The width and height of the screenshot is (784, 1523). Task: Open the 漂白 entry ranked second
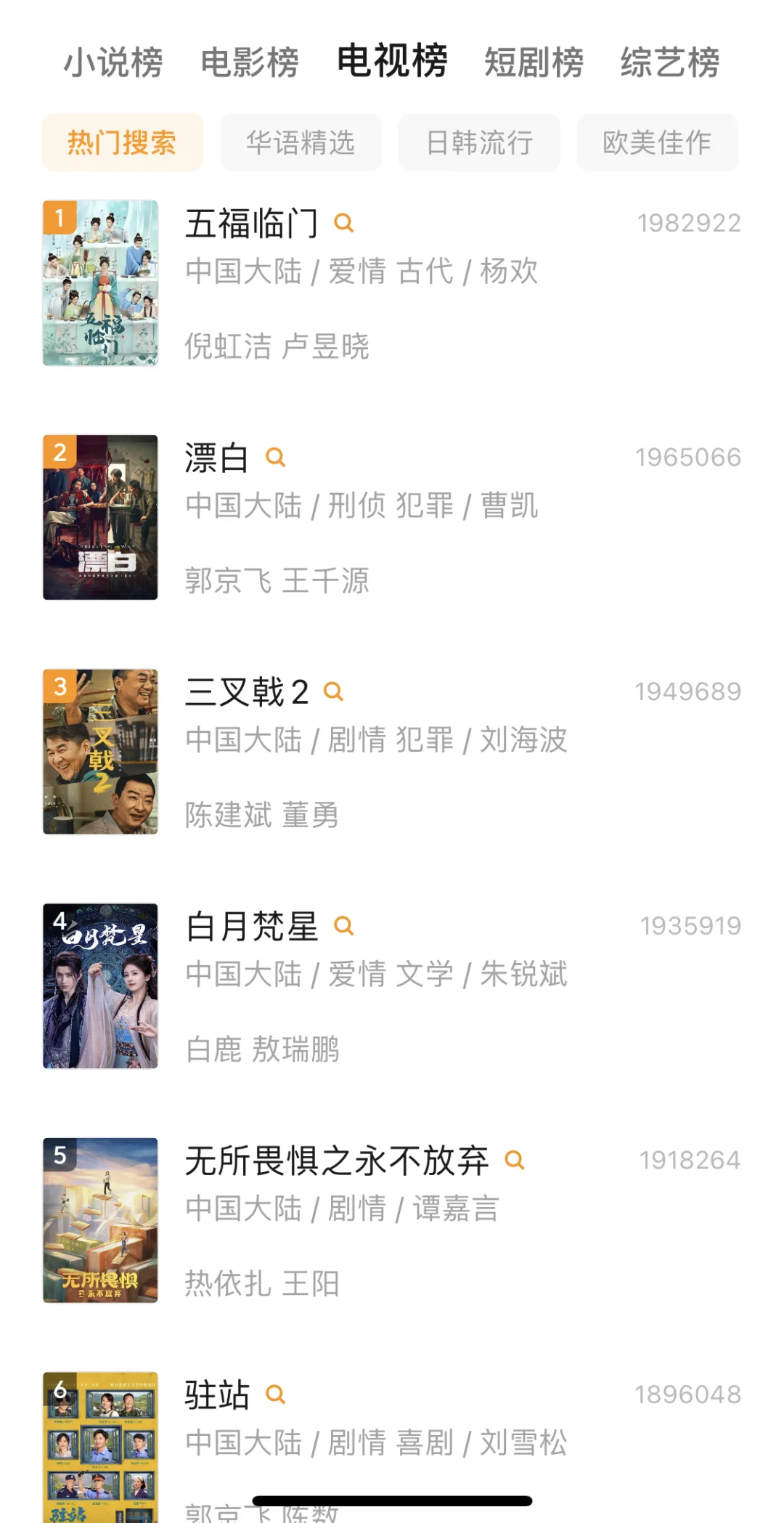pyautogui.click(x=216, y=458)
